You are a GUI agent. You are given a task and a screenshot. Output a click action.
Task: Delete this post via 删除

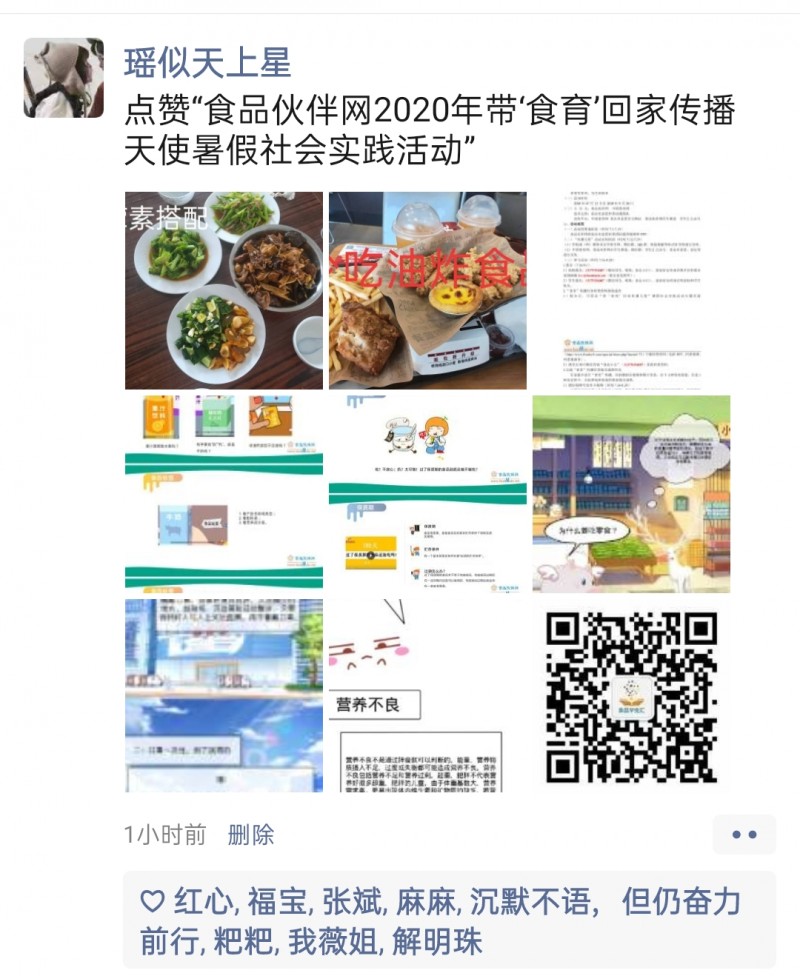251,835
